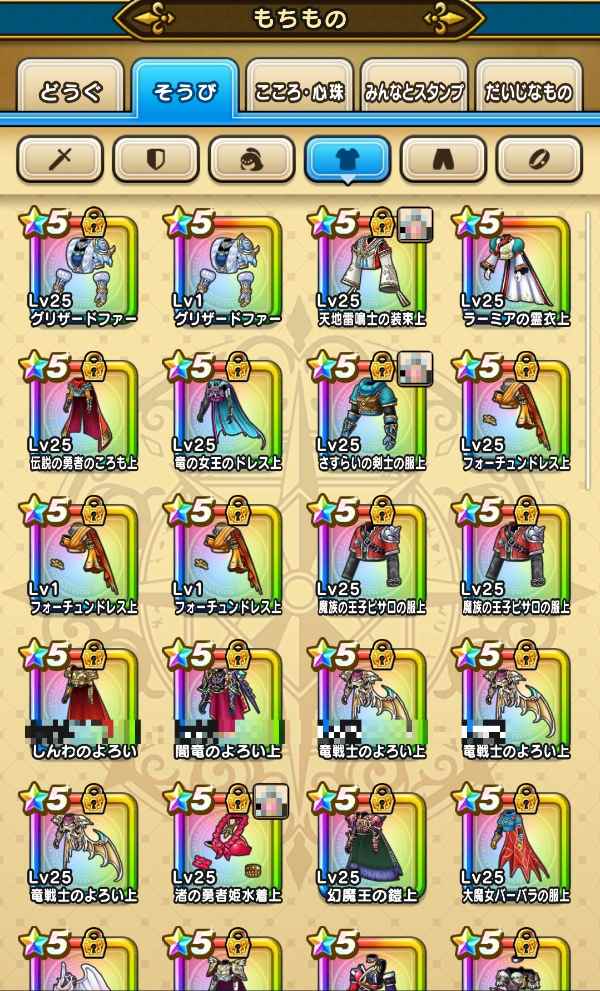The height and width of the screenshot is (991, 600).
Task: Filter equipment by accessory ring icon
Action: pos(539,158)
